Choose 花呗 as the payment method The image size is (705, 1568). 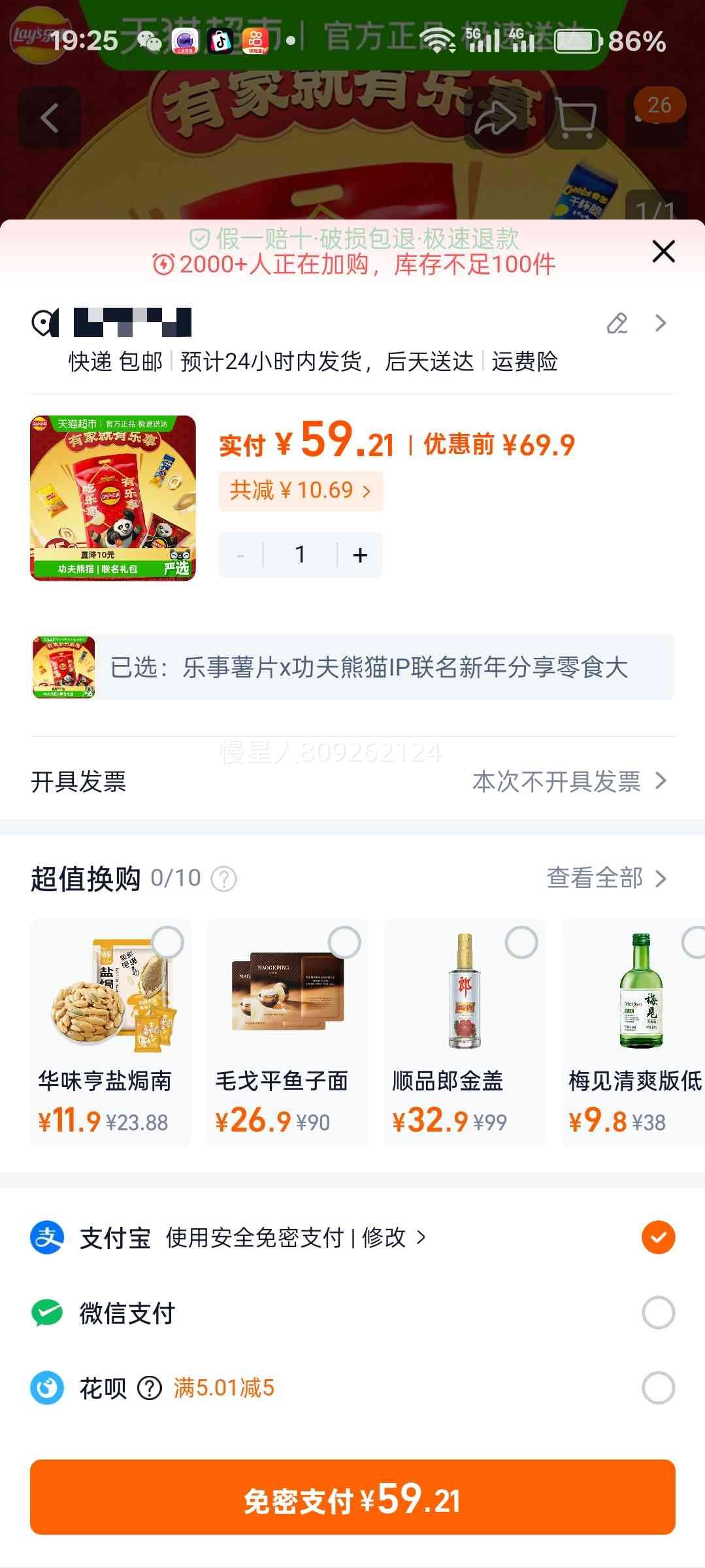(658, 1388)
